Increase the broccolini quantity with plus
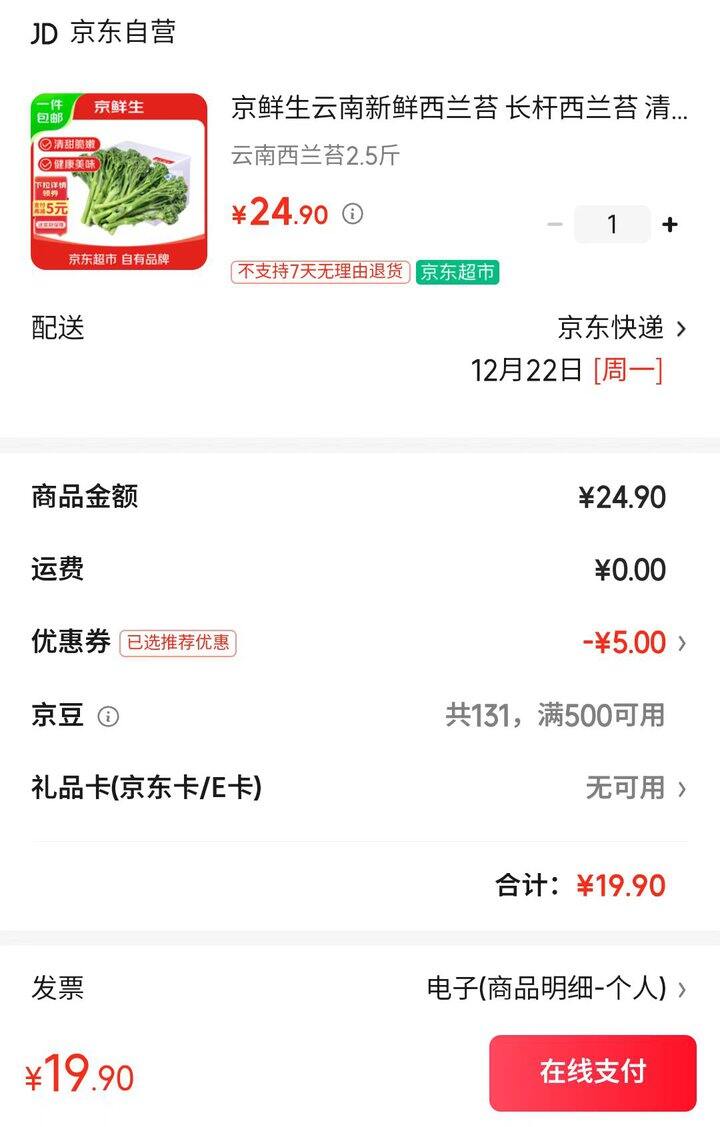This screenshot has height=1127, width=720. [x=670, y=224]
